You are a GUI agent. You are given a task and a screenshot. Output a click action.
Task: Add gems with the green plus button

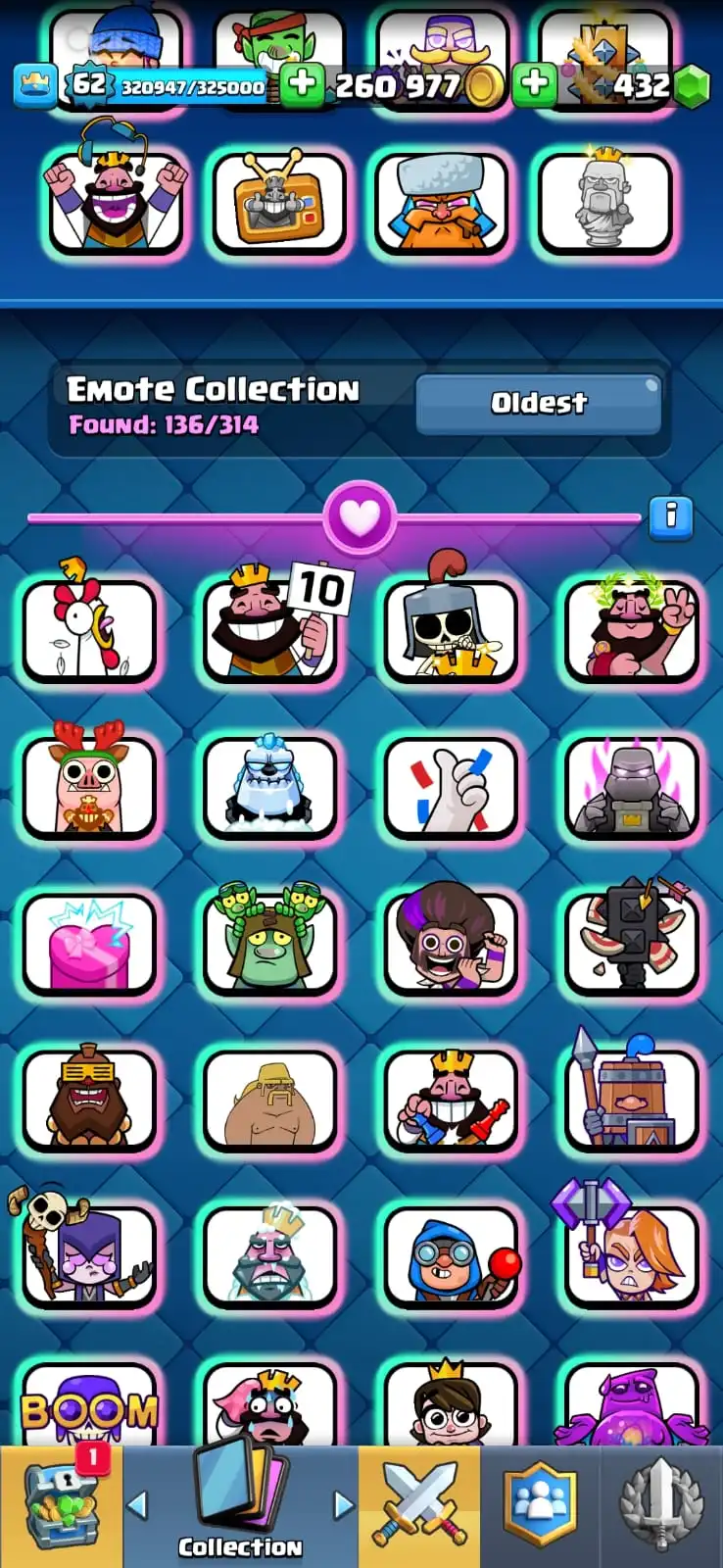535,85
